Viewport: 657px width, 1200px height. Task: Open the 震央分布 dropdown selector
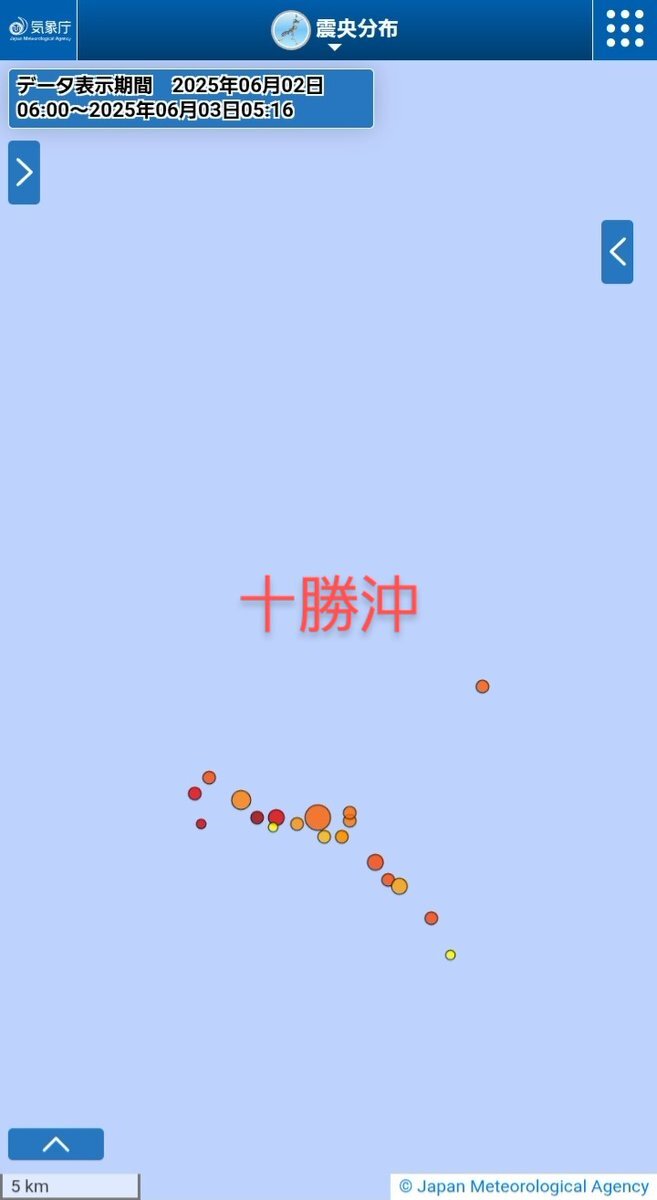tap(335, 30)
